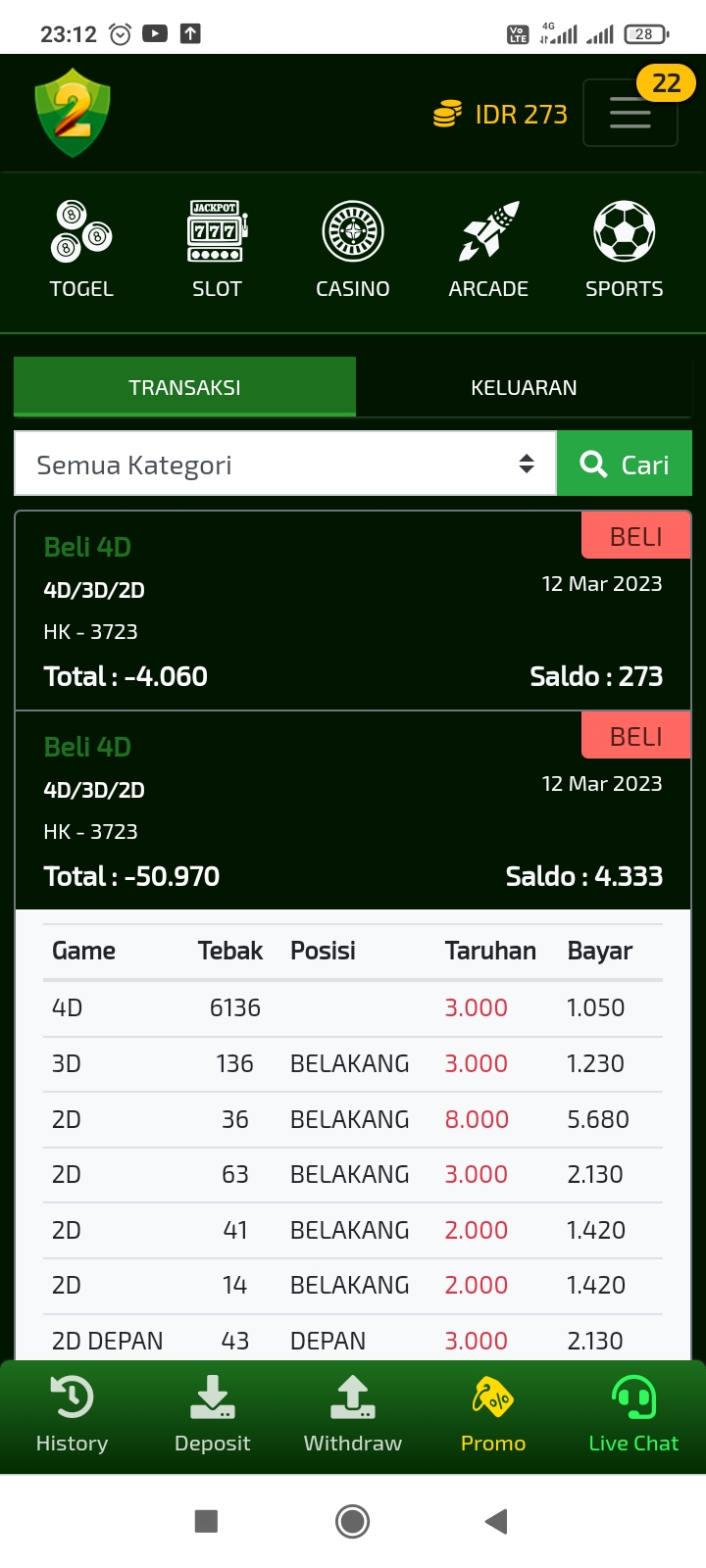Tap the Cari search button
This screenshot has width=706, height=1568.
click(x=625, y=465)
